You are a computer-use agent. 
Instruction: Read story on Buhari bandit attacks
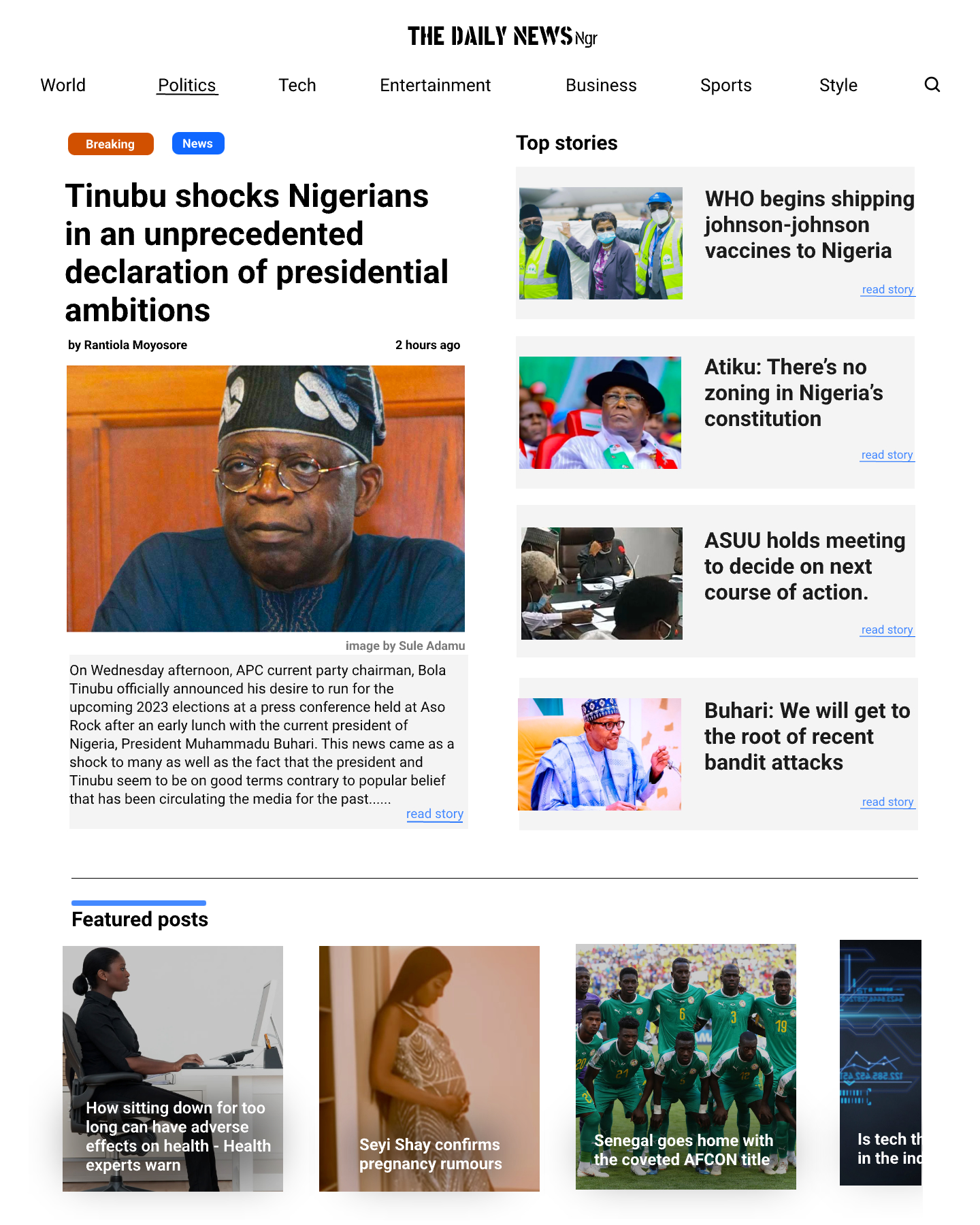(x=887, y=802)
